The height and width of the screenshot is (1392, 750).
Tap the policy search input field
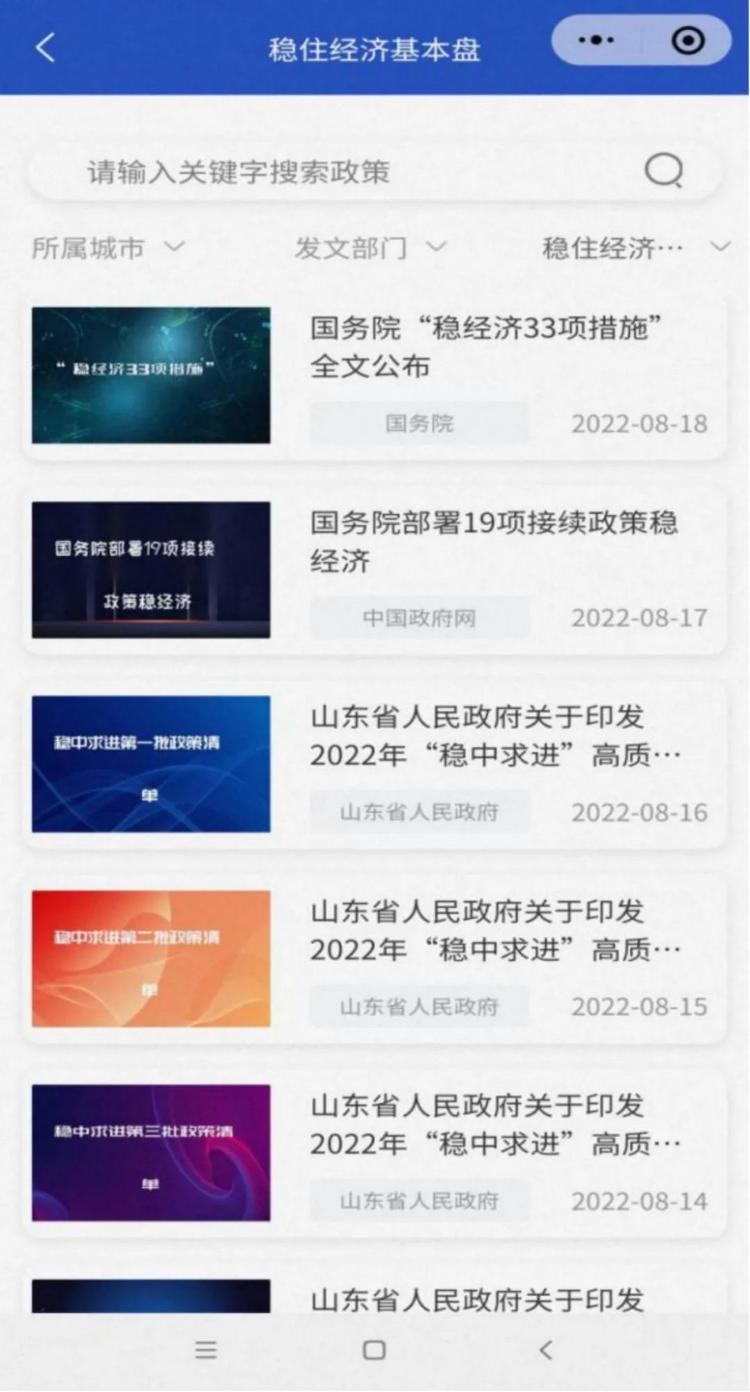300,170
